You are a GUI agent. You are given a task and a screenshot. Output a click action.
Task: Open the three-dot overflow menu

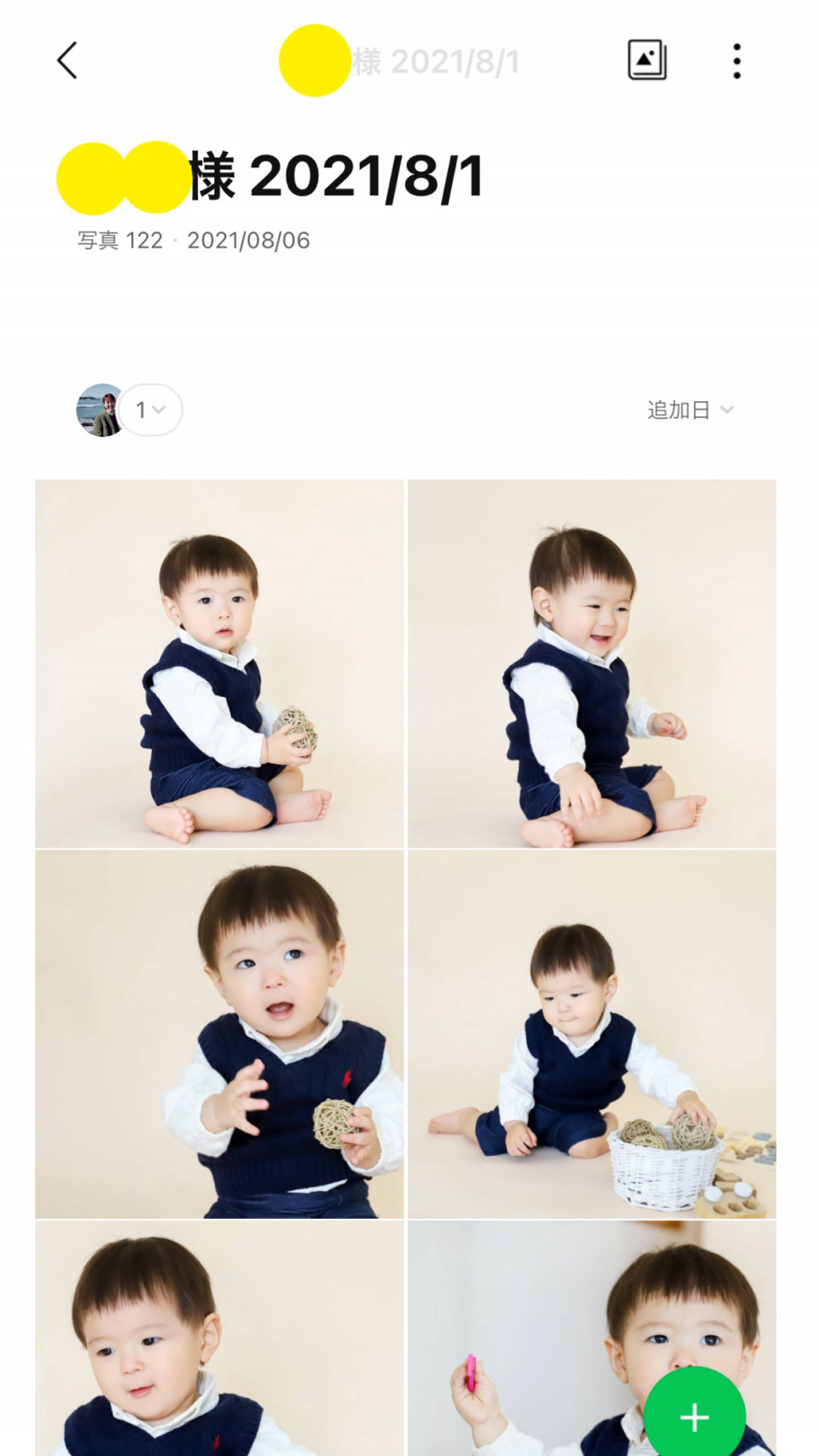coord(736,61)
